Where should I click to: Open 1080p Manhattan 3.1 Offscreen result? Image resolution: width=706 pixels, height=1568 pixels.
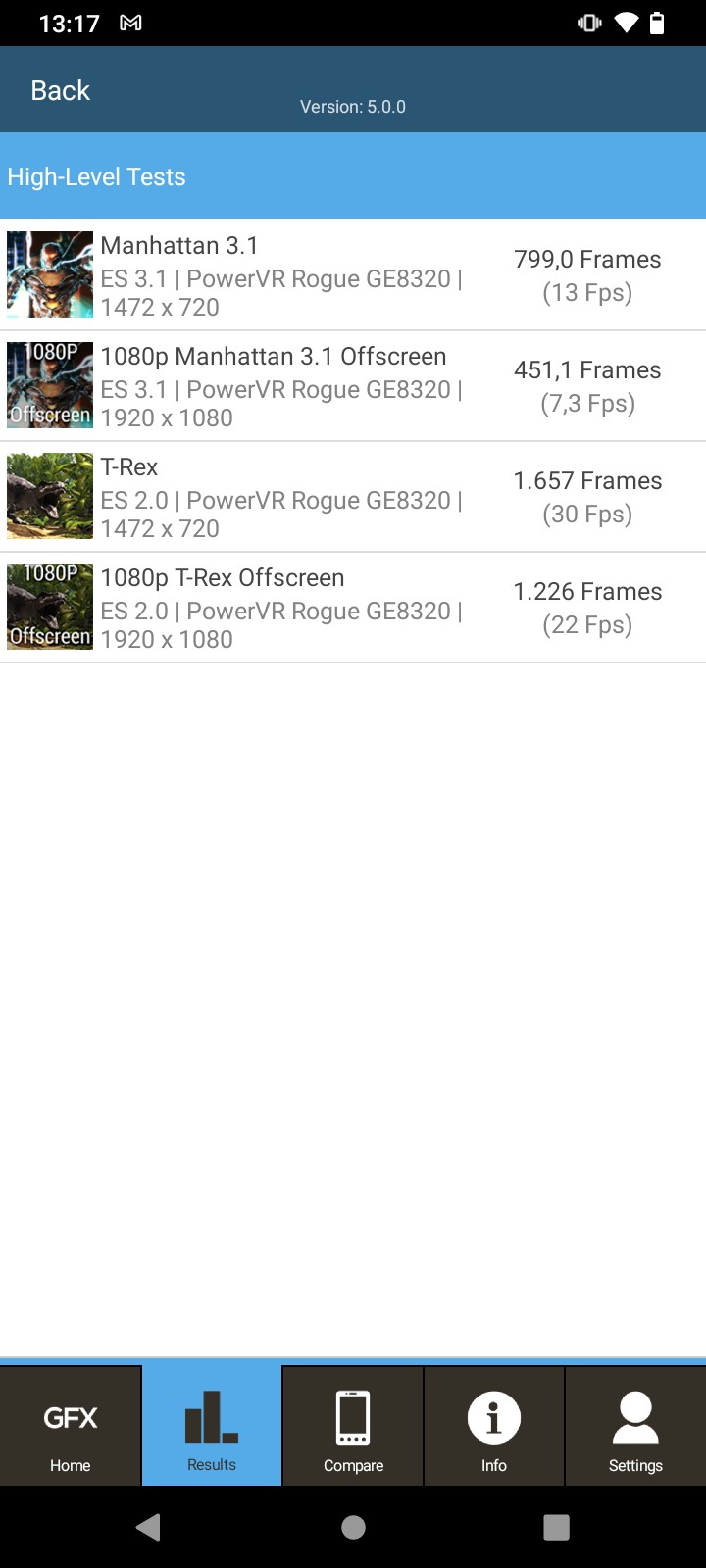(353, 386)
